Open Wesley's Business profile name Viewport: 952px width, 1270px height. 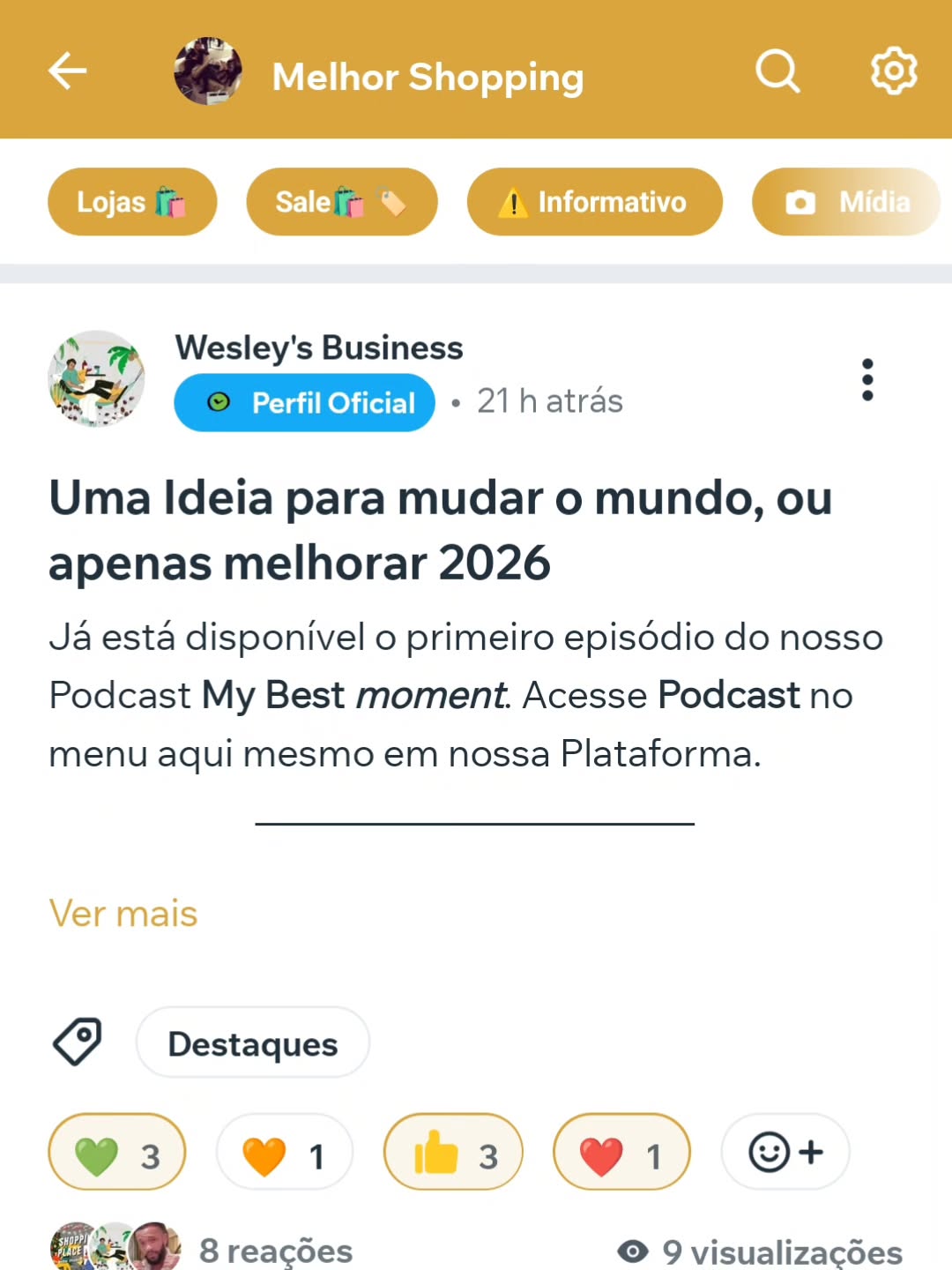pyautogui.click(x=319, y=347)
